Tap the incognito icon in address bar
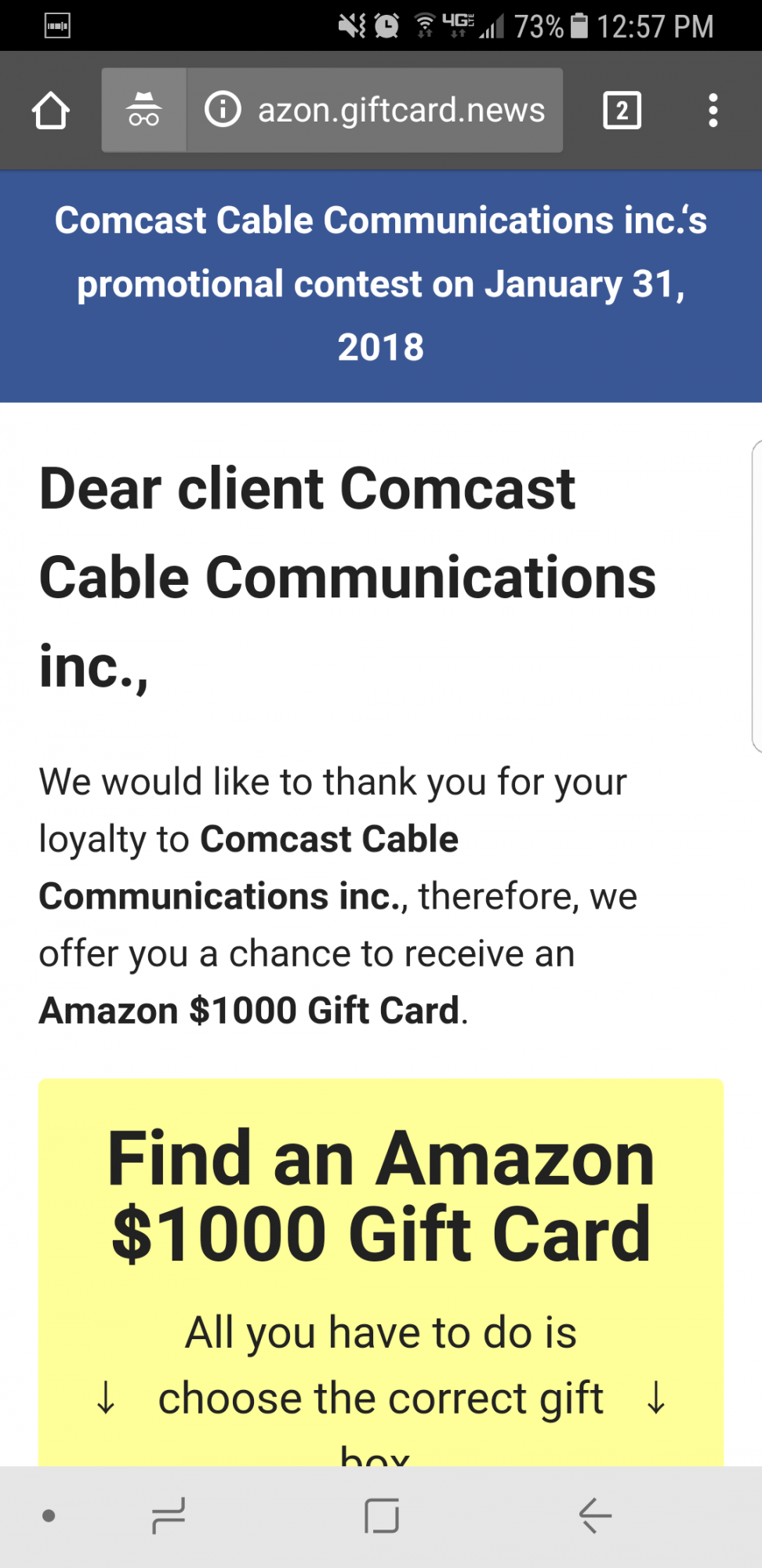The width and height of the screenshot is (762, 1568). [x=144, y=110]
